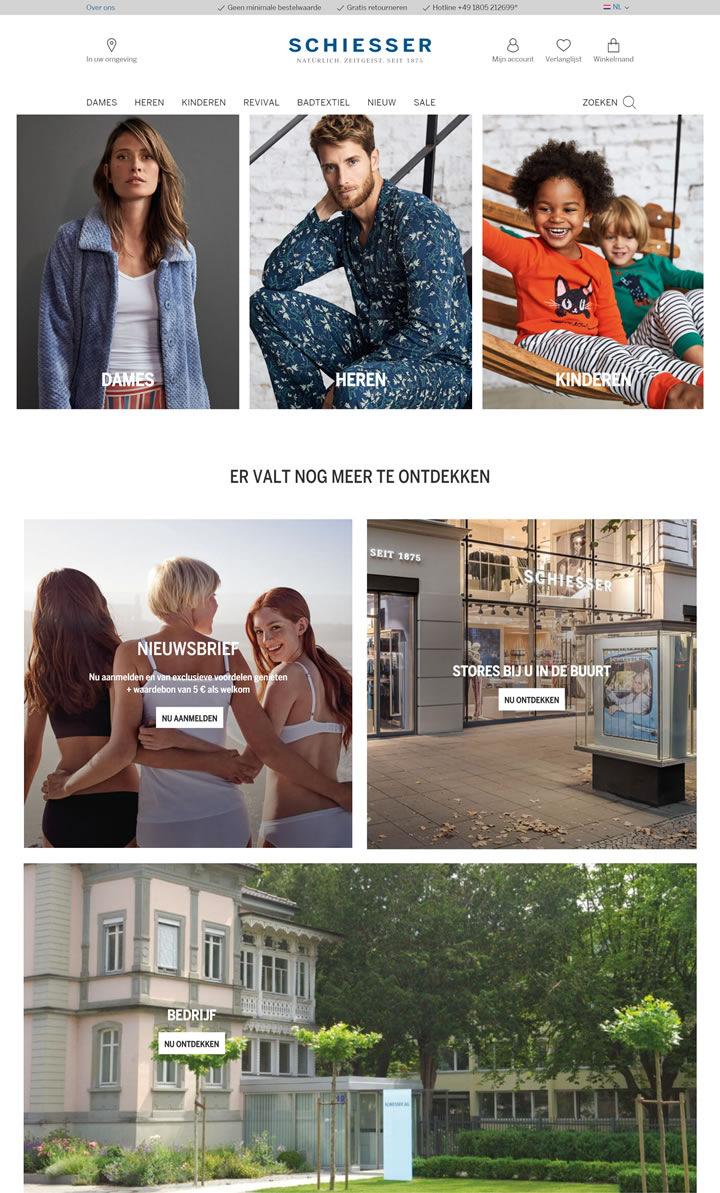Show the Nieuw arrivals
The width and height of the screenshot is (720, 1193).
coord(381,102)
